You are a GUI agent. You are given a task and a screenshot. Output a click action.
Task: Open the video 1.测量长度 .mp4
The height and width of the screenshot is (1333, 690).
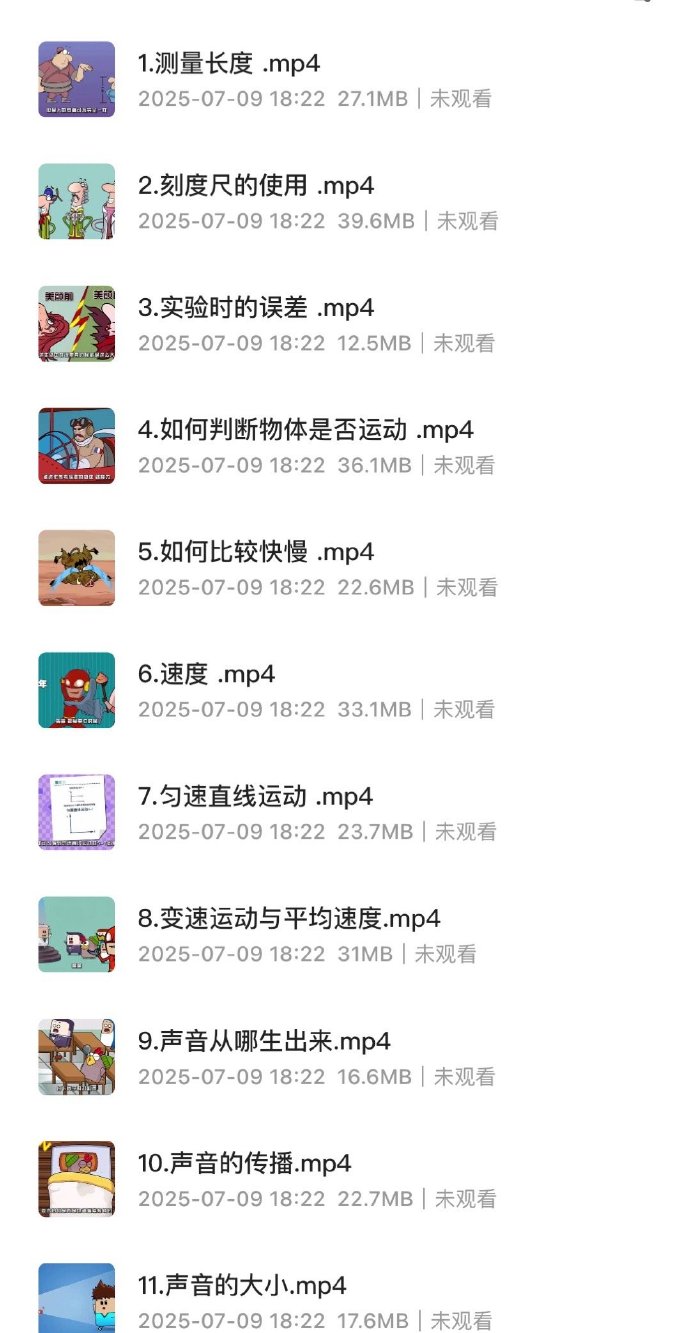[x=229, y=64]
